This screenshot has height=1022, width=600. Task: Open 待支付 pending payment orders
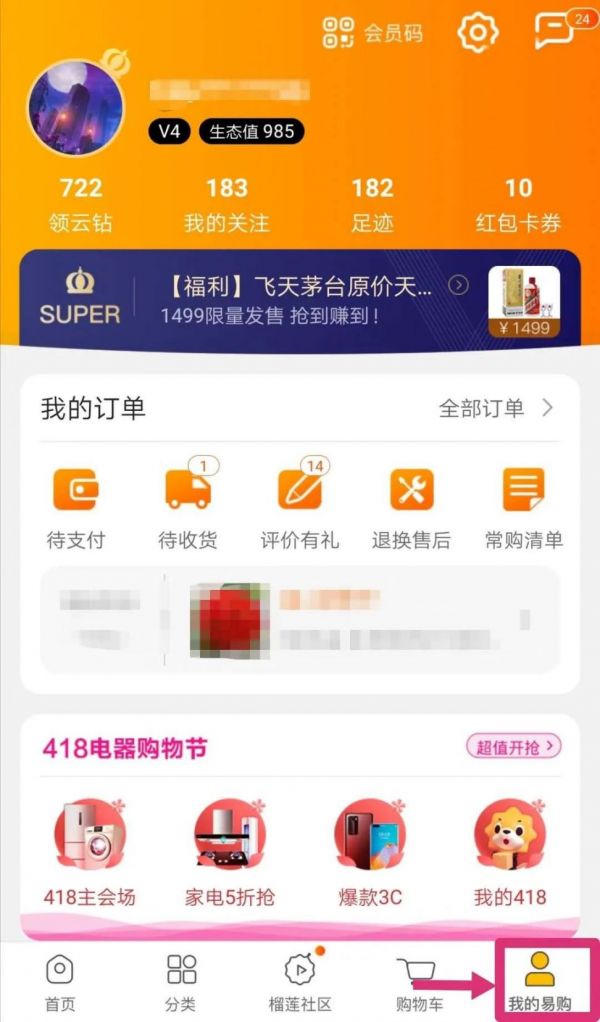click(76, 506)
